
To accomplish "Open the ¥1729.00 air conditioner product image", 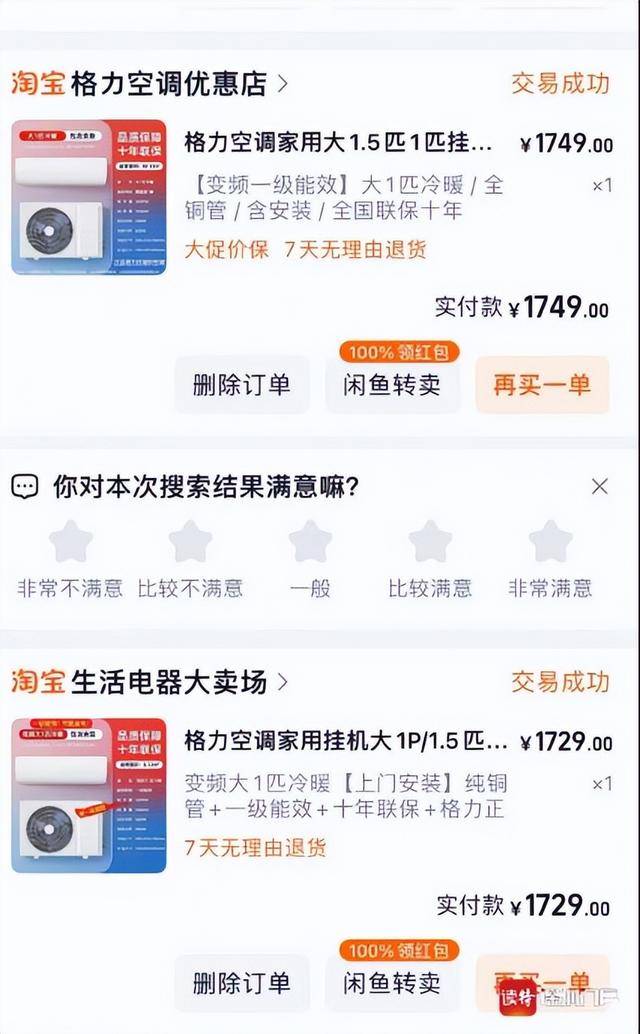I will point(89,795).
